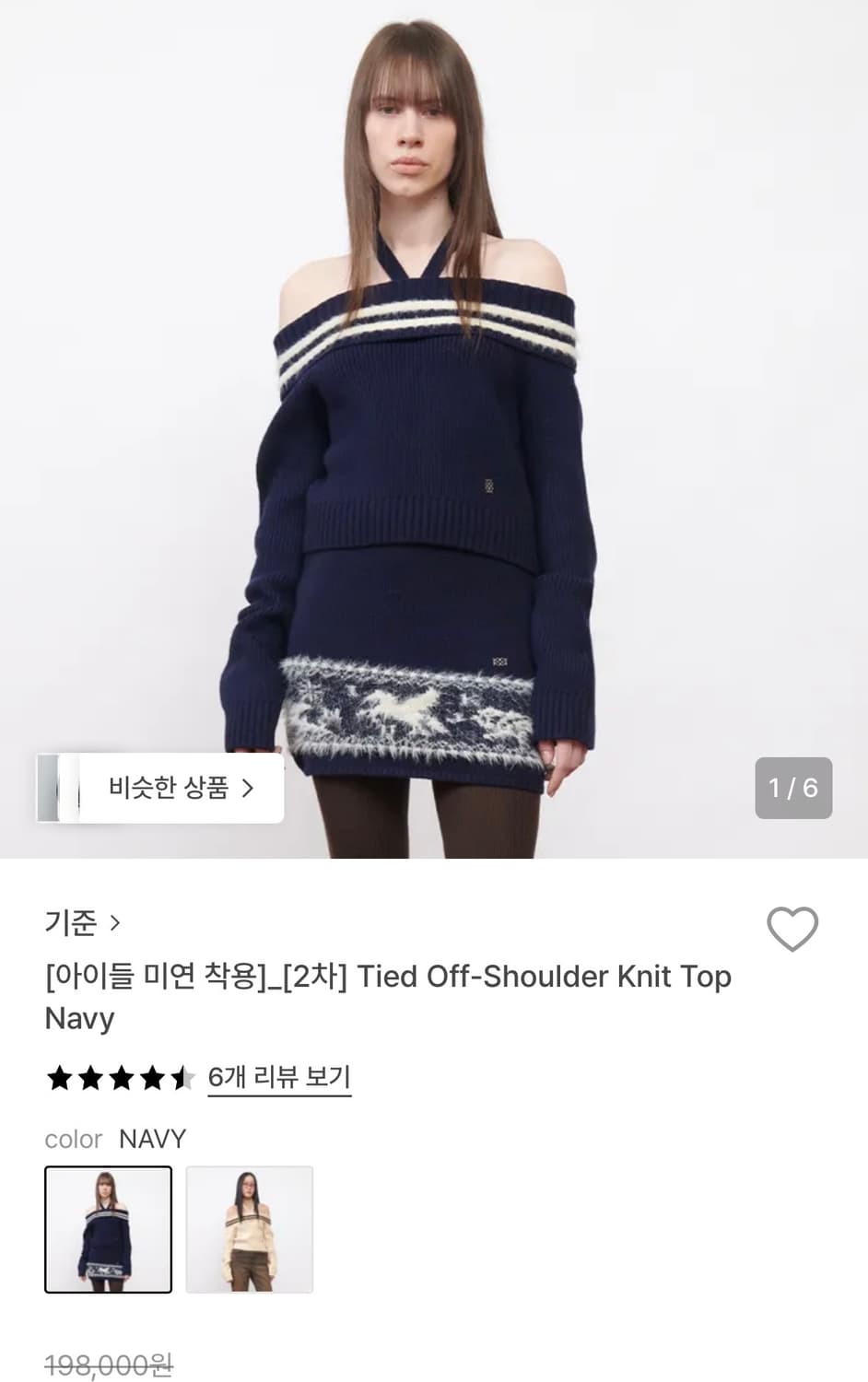Open reviews with the 6개 리뷰 보기 link

(279, 1075)
